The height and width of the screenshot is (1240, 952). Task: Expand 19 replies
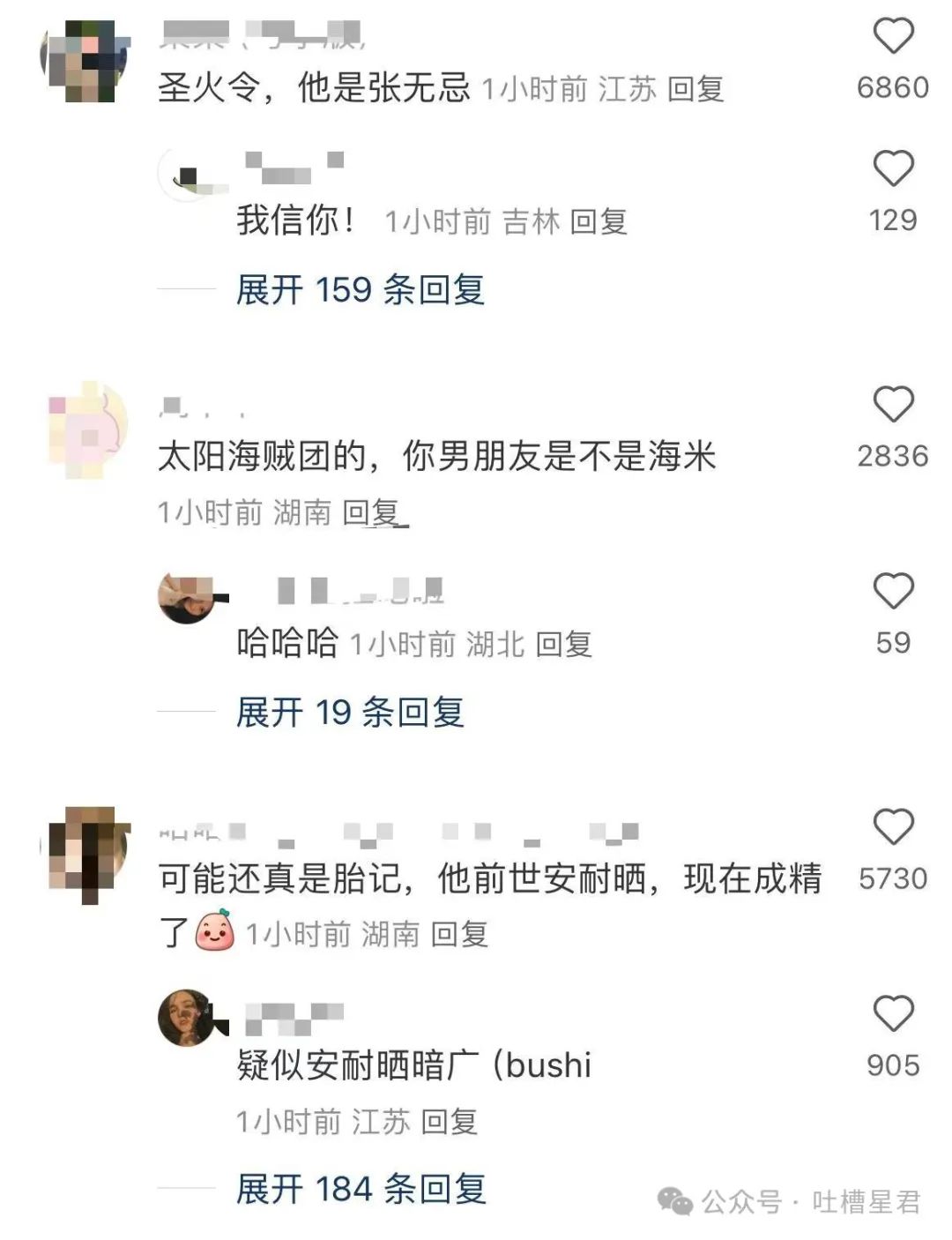click(349, 713)
